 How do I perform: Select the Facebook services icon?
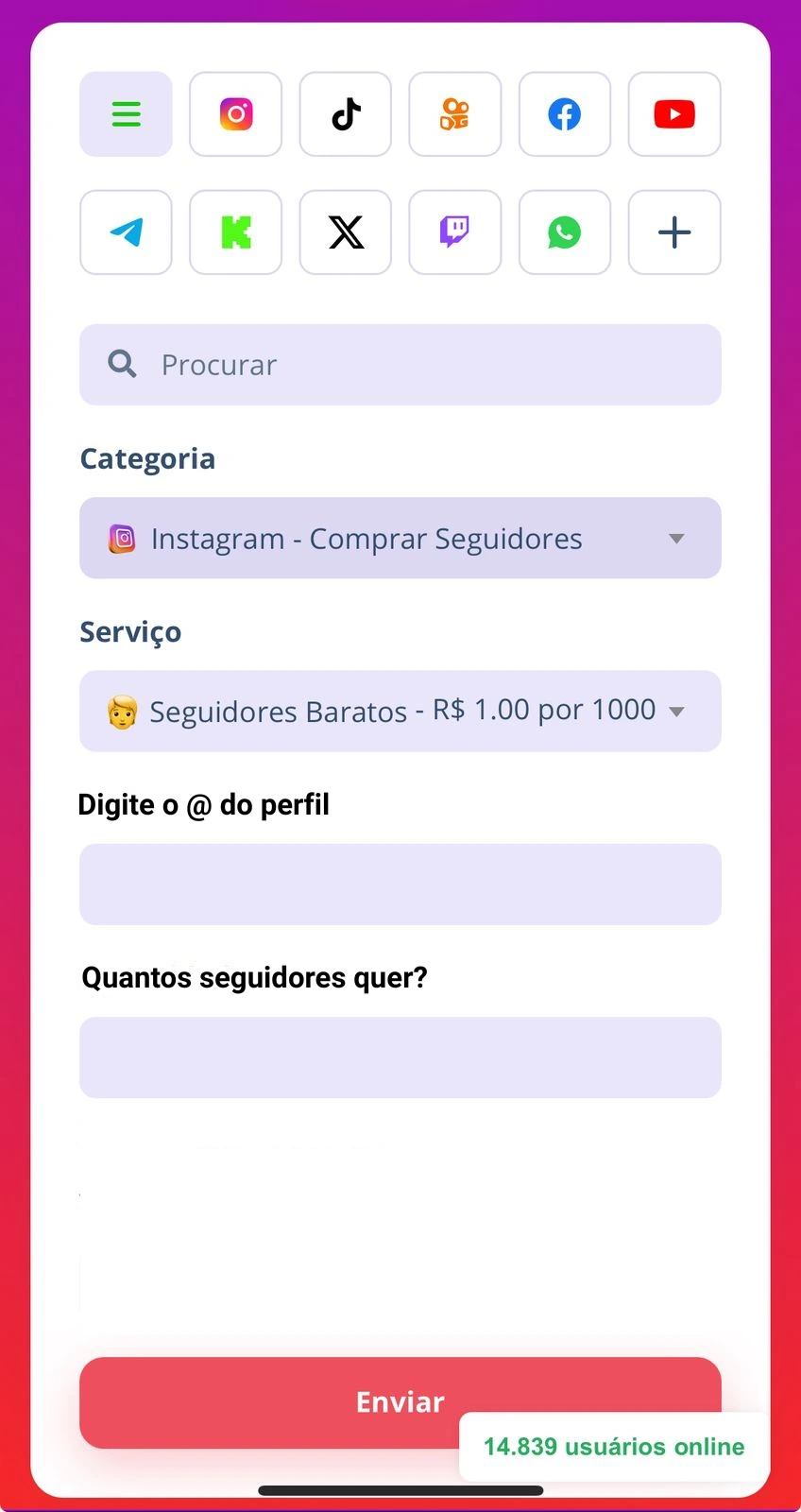click(x=565, y=114)
